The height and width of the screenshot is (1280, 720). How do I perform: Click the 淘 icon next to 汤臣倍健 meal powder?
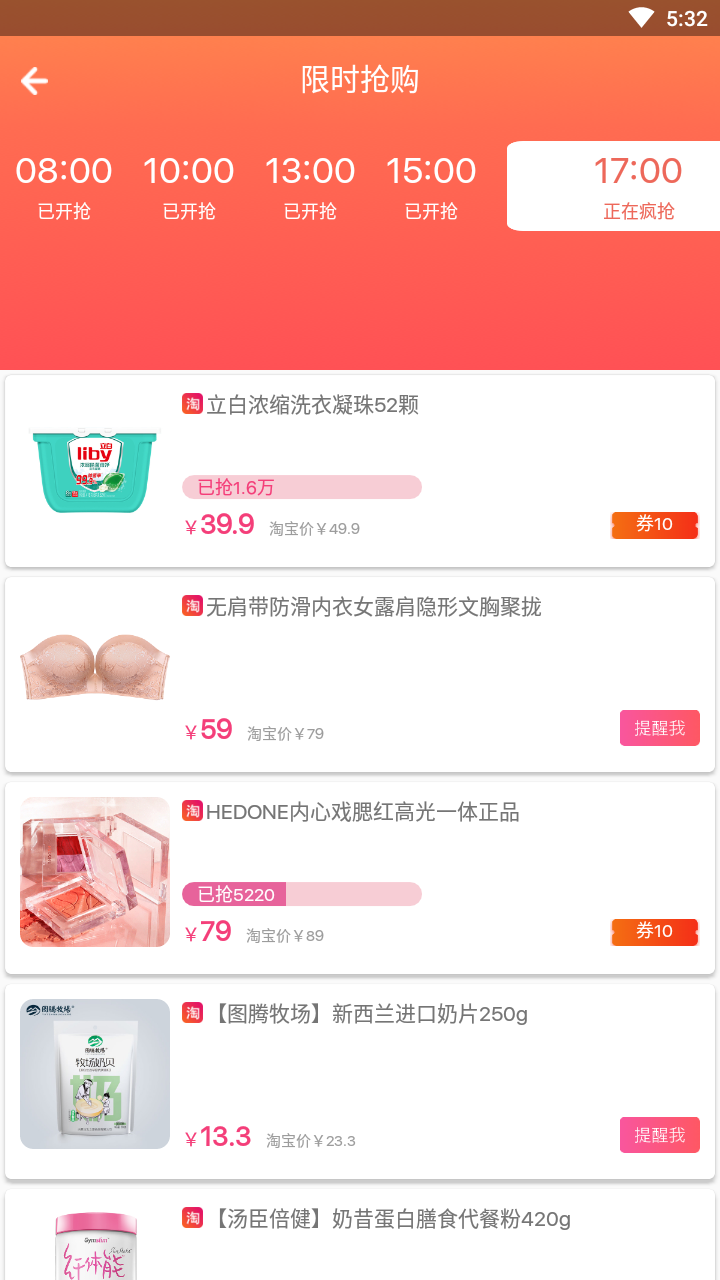coord(190,1219)
